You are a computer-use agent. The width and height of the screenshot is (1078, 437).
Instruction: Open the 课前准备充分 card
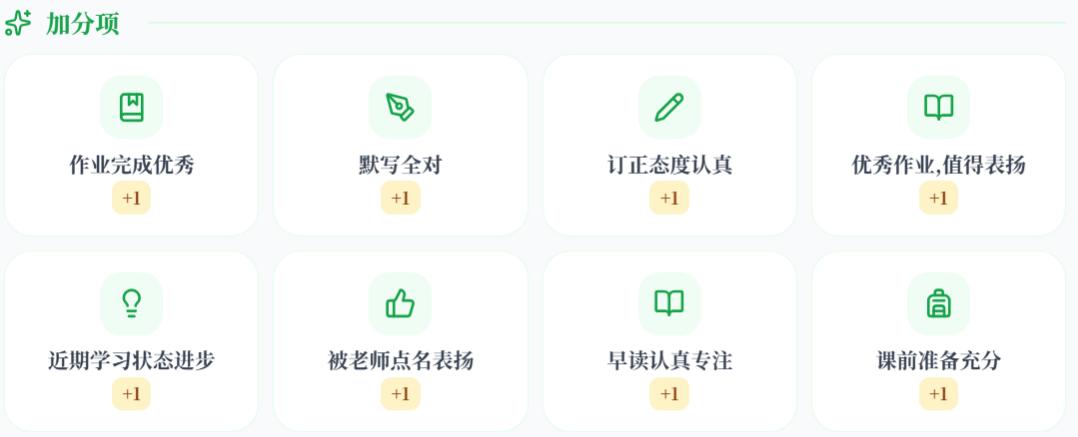938,342
